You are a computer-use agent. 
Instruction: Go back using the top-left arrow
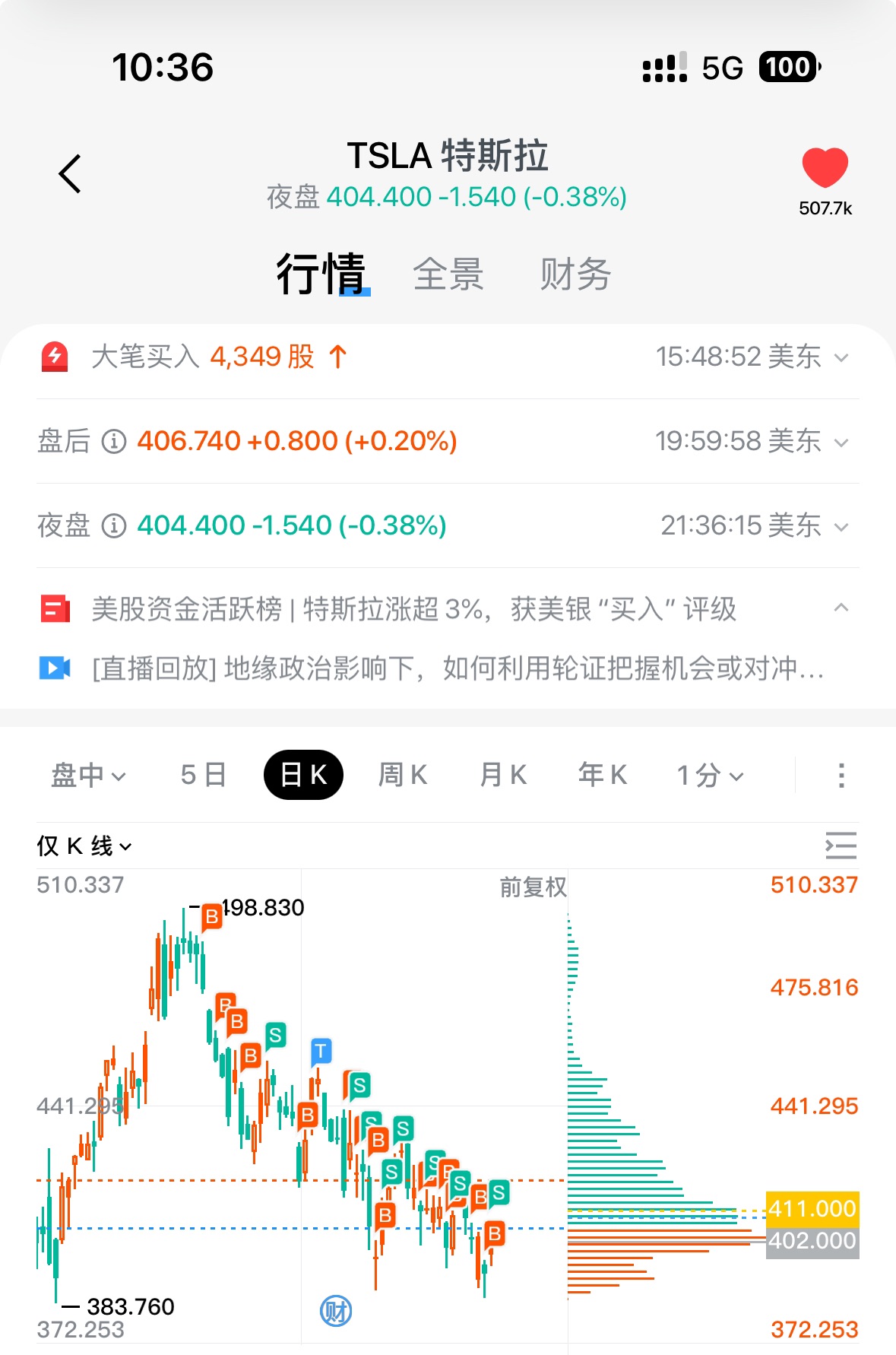(x=70, y=174)
